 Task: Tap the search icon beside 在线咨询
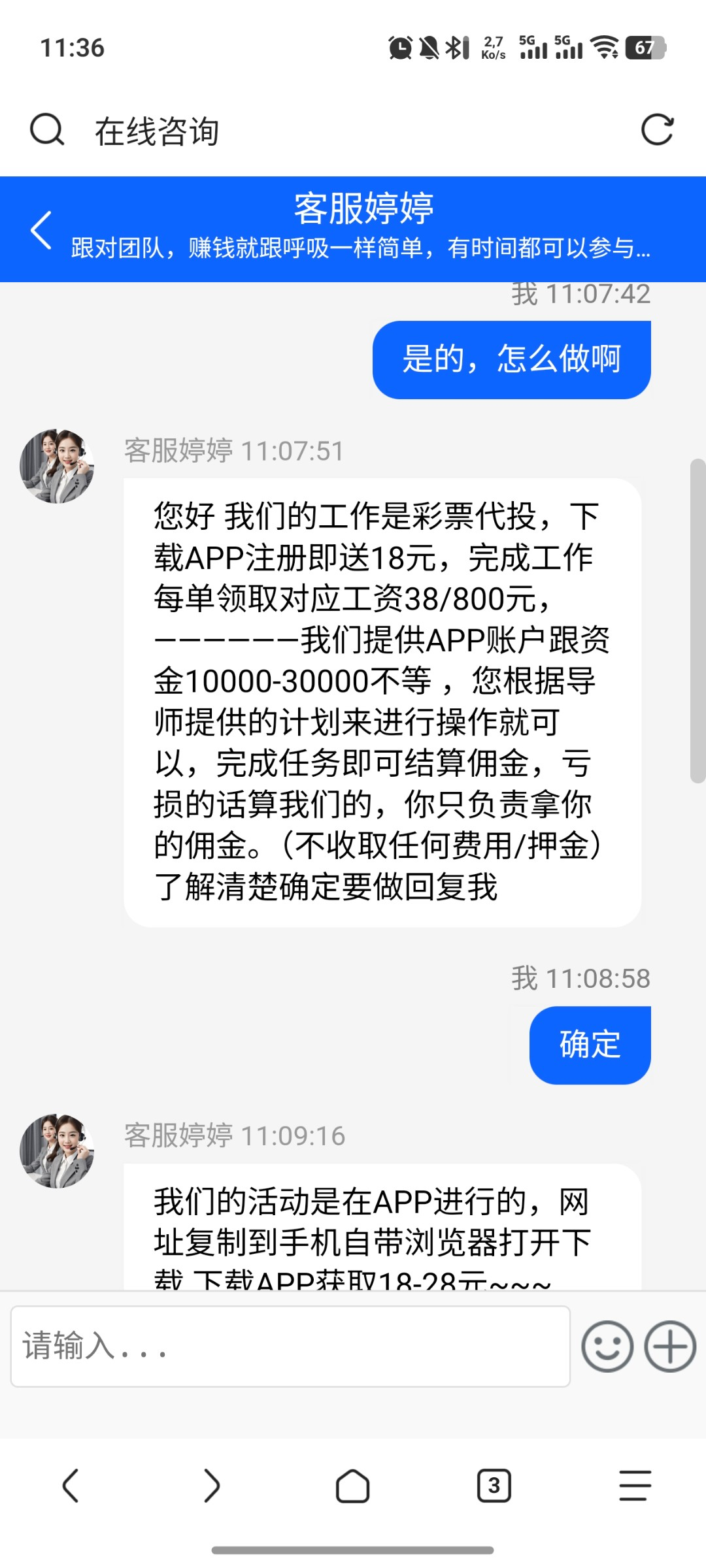47,130
